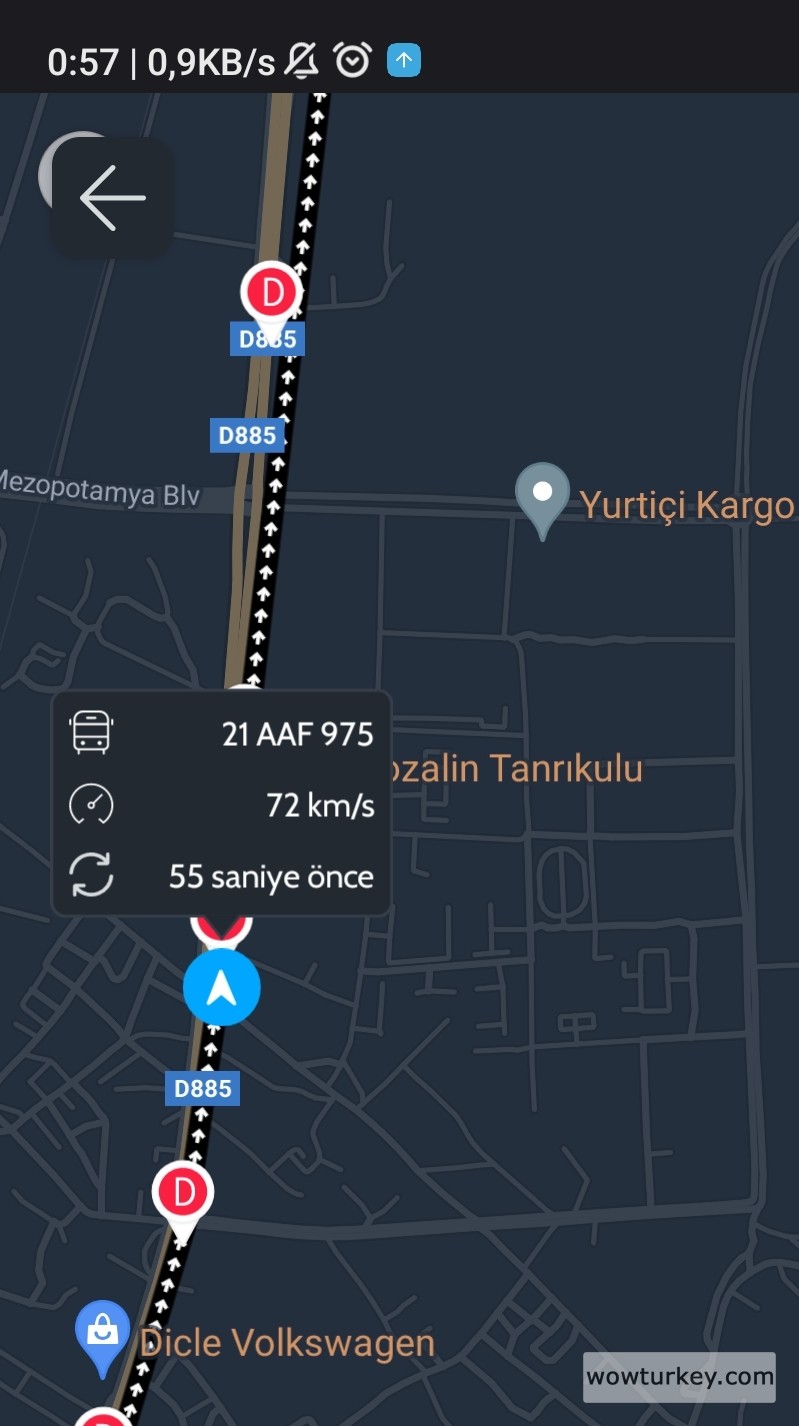Image resolution: width=799 pixels, height=1426 pixels.
Task: Select the blue navigation arrow showing current location
Action: click(222, 988)
